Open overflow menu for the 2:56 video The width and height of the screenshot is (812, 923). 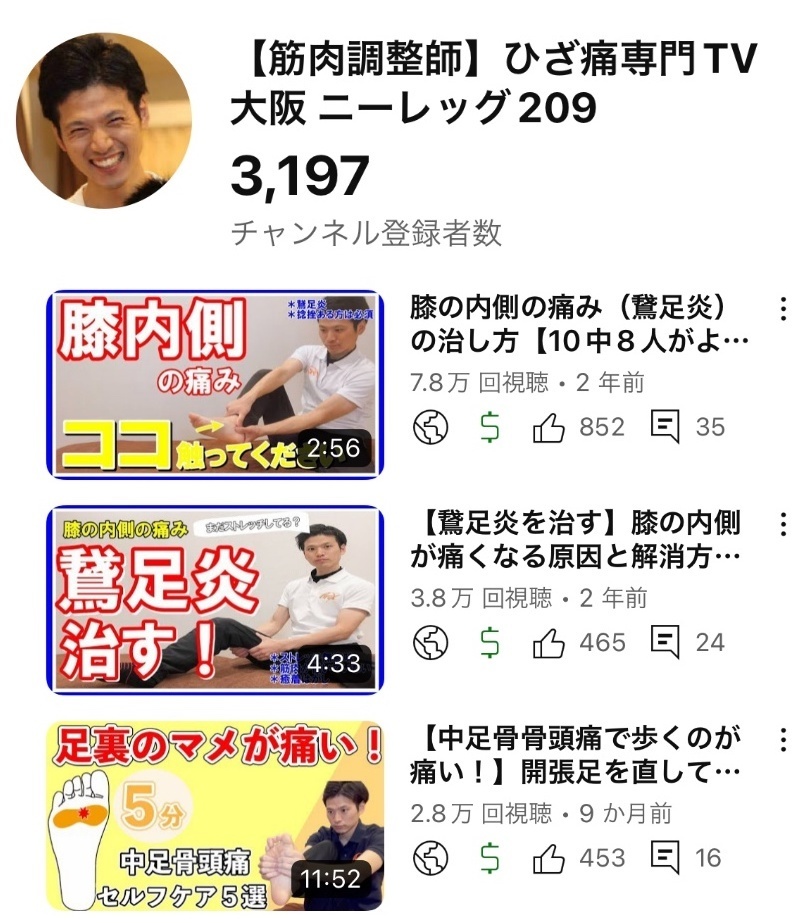point(782,308)
